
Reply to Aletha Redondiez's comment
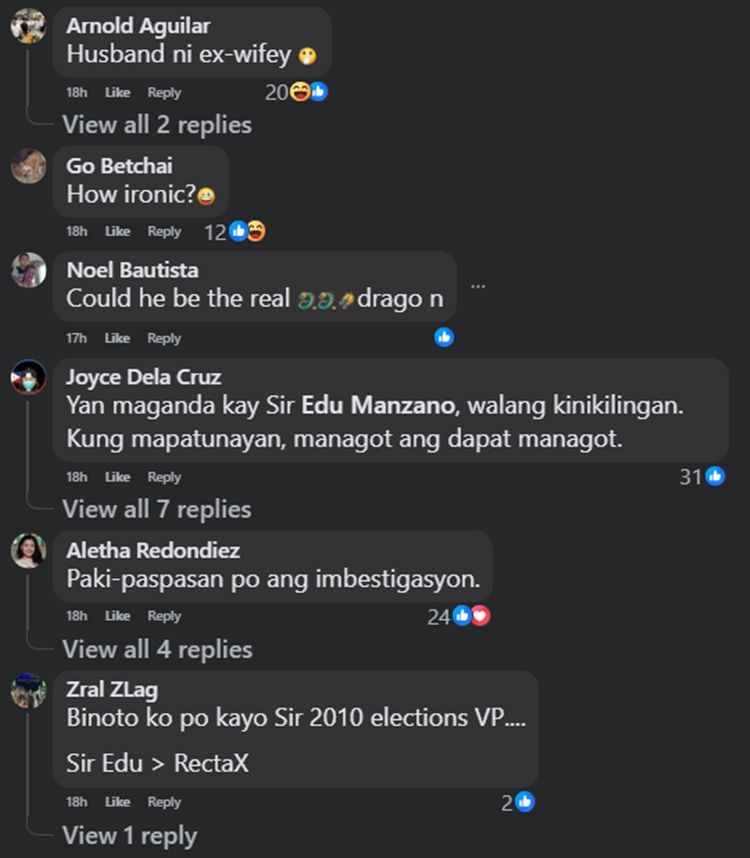(164, 616)
